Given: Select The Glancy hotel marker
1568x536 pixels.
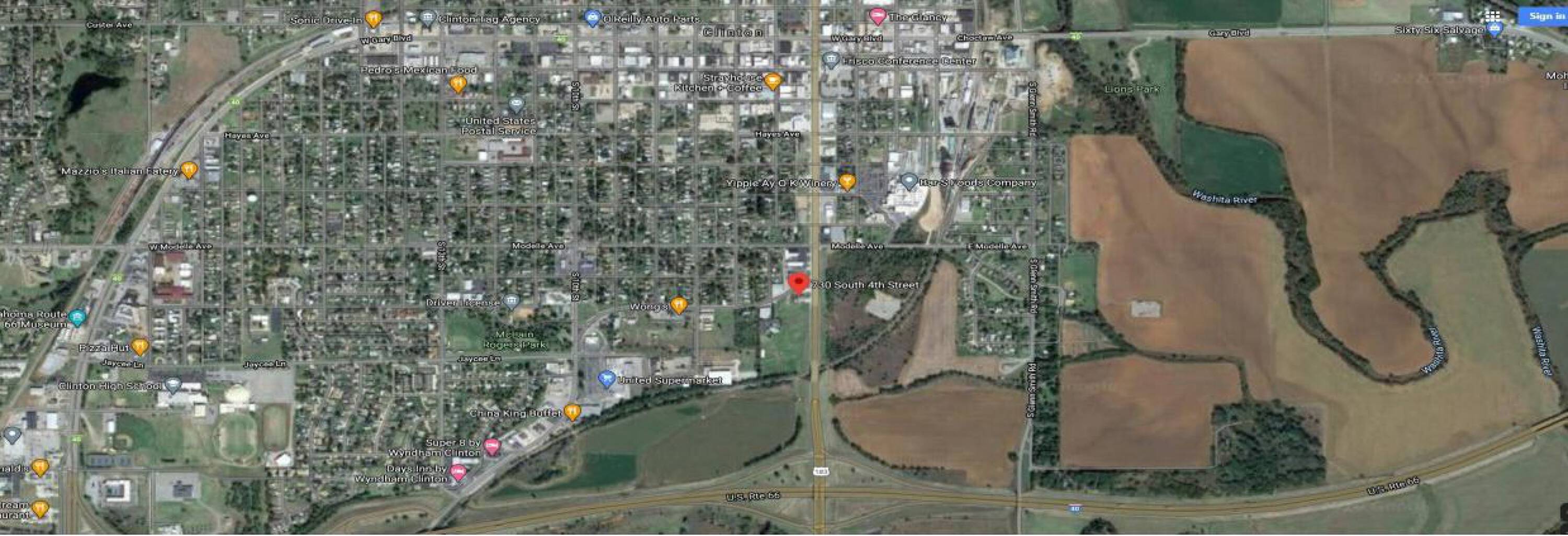Looking at the screenshot, I should pyautogui.click(x=877, y=16).
